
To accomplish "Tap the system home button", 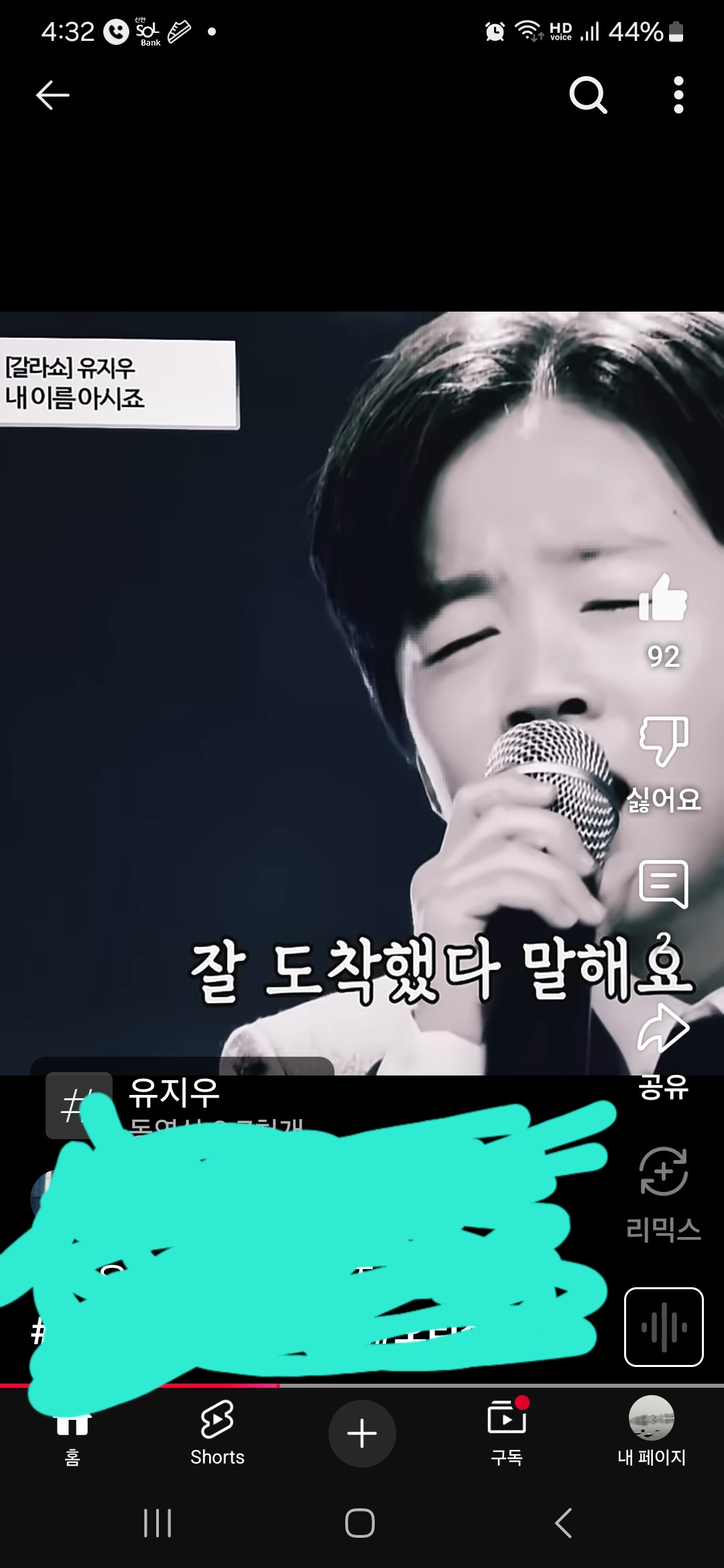I will click(x=360, y=1523).
